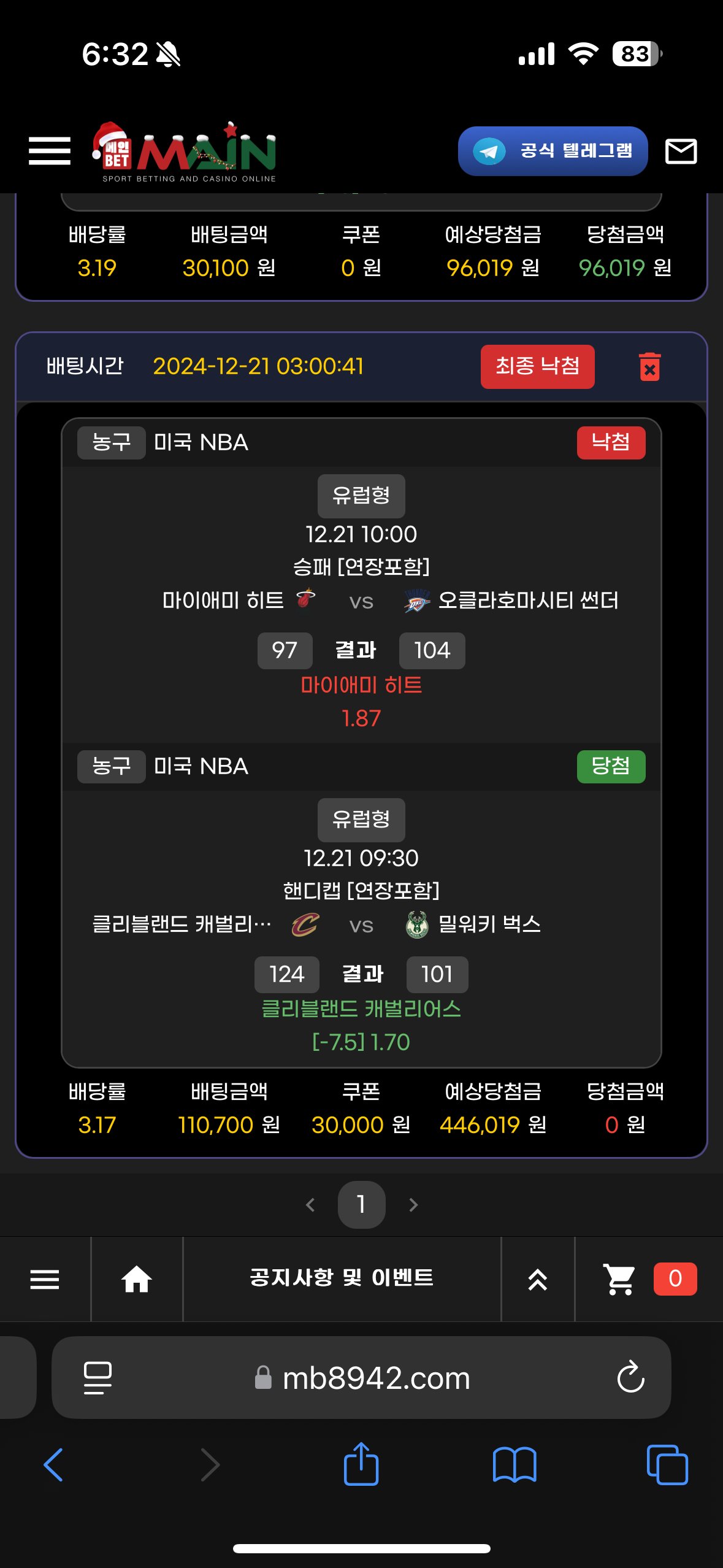Tap the mb8942.com address bar

click(375, 1378)
